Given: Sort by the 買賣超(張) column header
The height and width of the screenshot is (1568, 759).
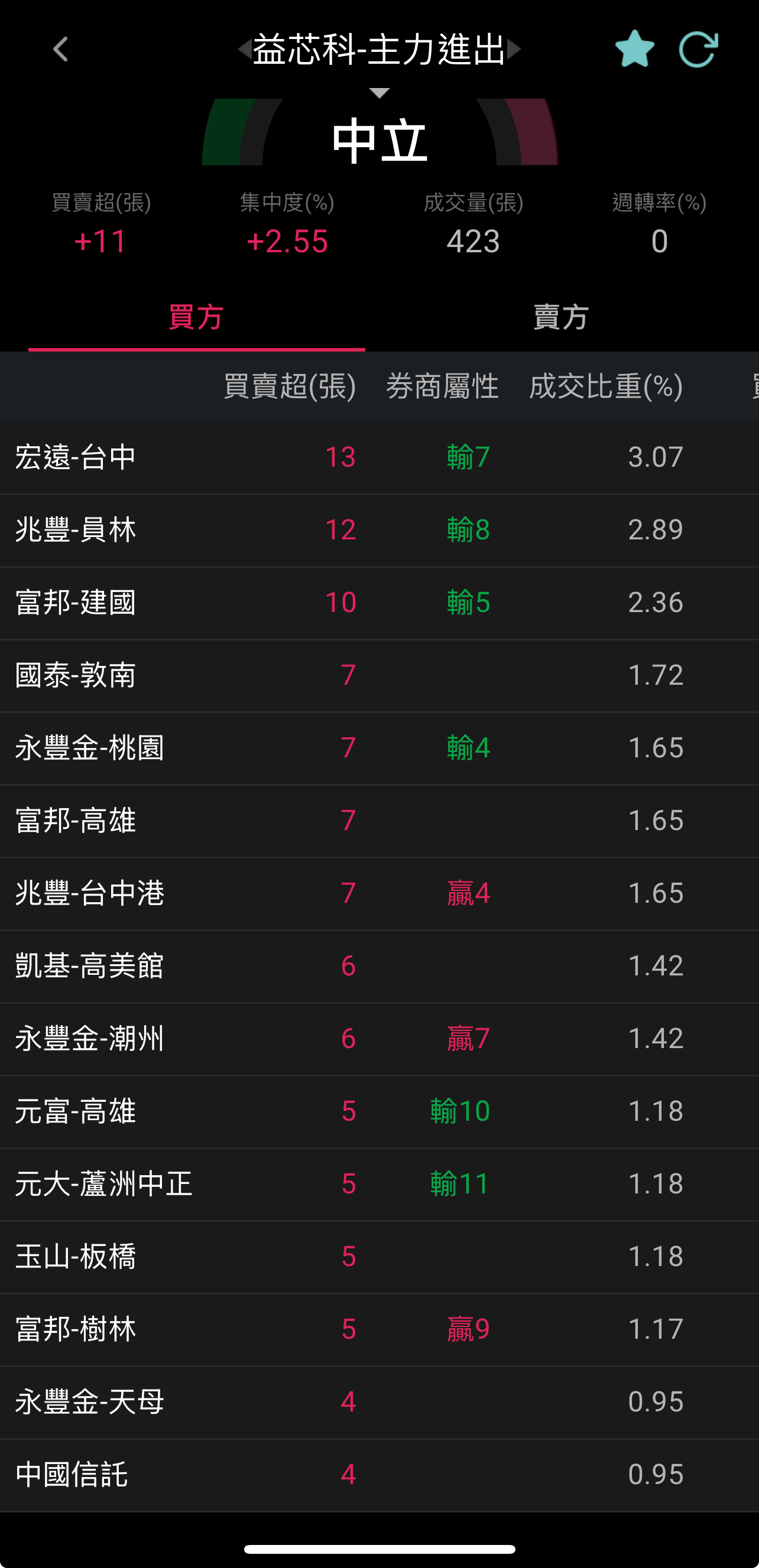Looking at the screenshot, I should coord(289,386).
